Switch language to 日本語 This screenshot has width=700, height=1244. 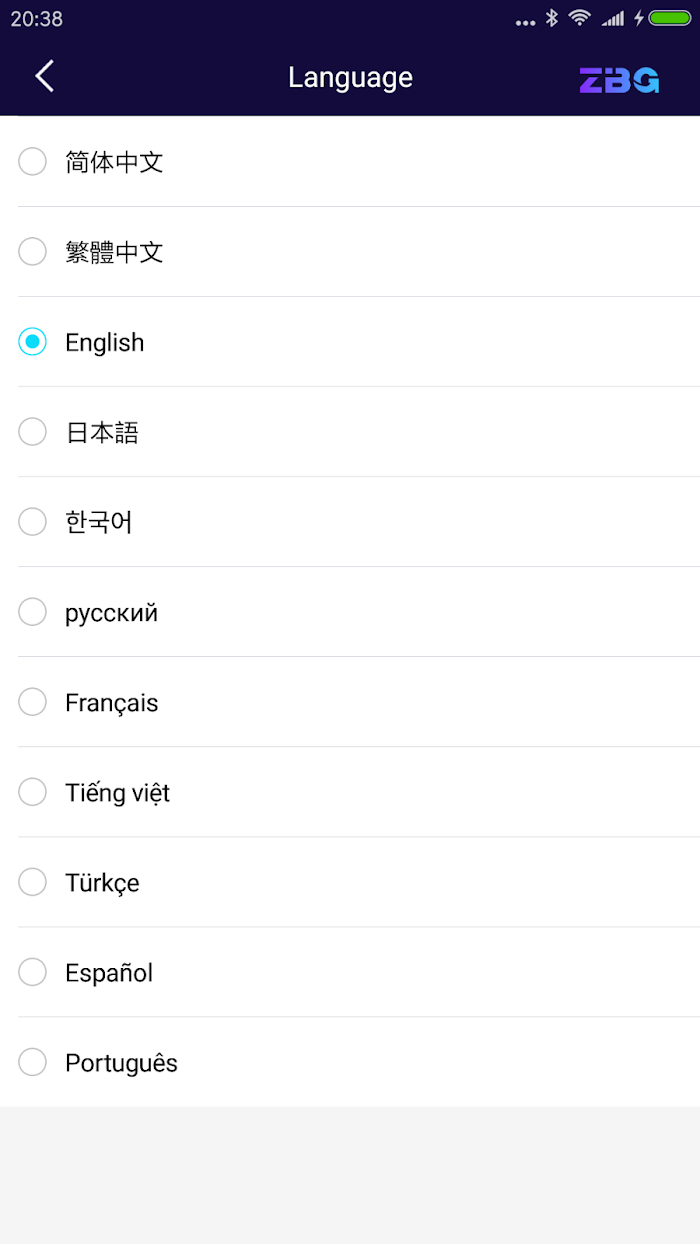coord(350,432)
